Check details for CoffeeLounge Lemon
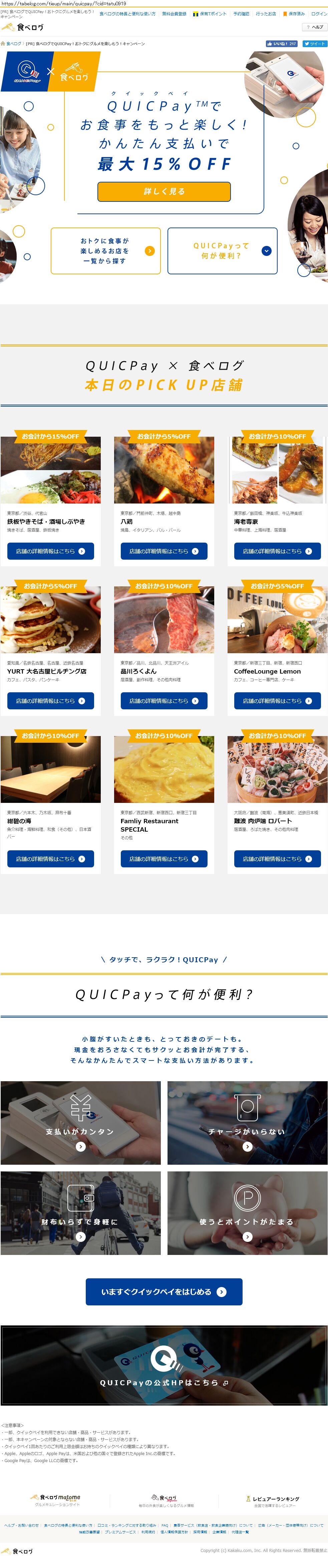 [x=277, y=701]
